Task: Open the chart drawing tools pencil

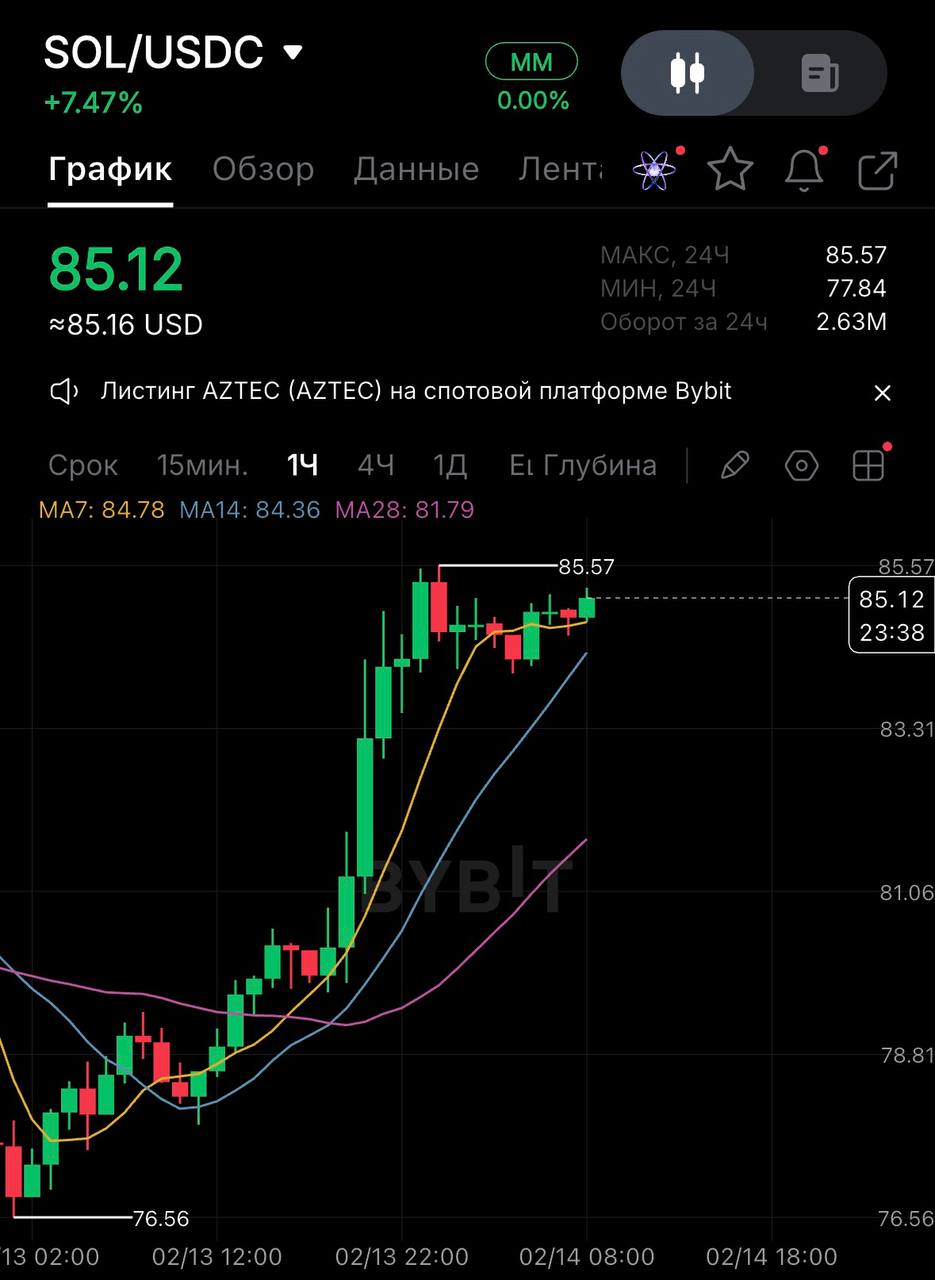Action: click(735, 466)
